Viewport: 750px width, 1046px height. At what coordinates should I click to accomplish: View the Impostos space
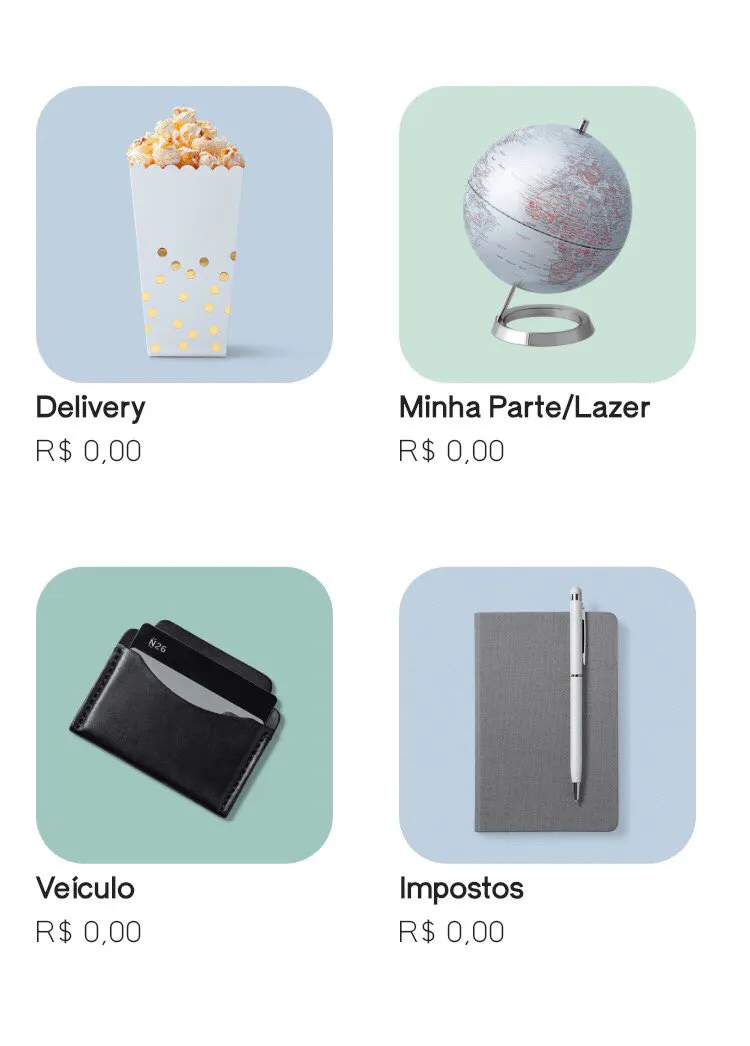tap(547, 715)
